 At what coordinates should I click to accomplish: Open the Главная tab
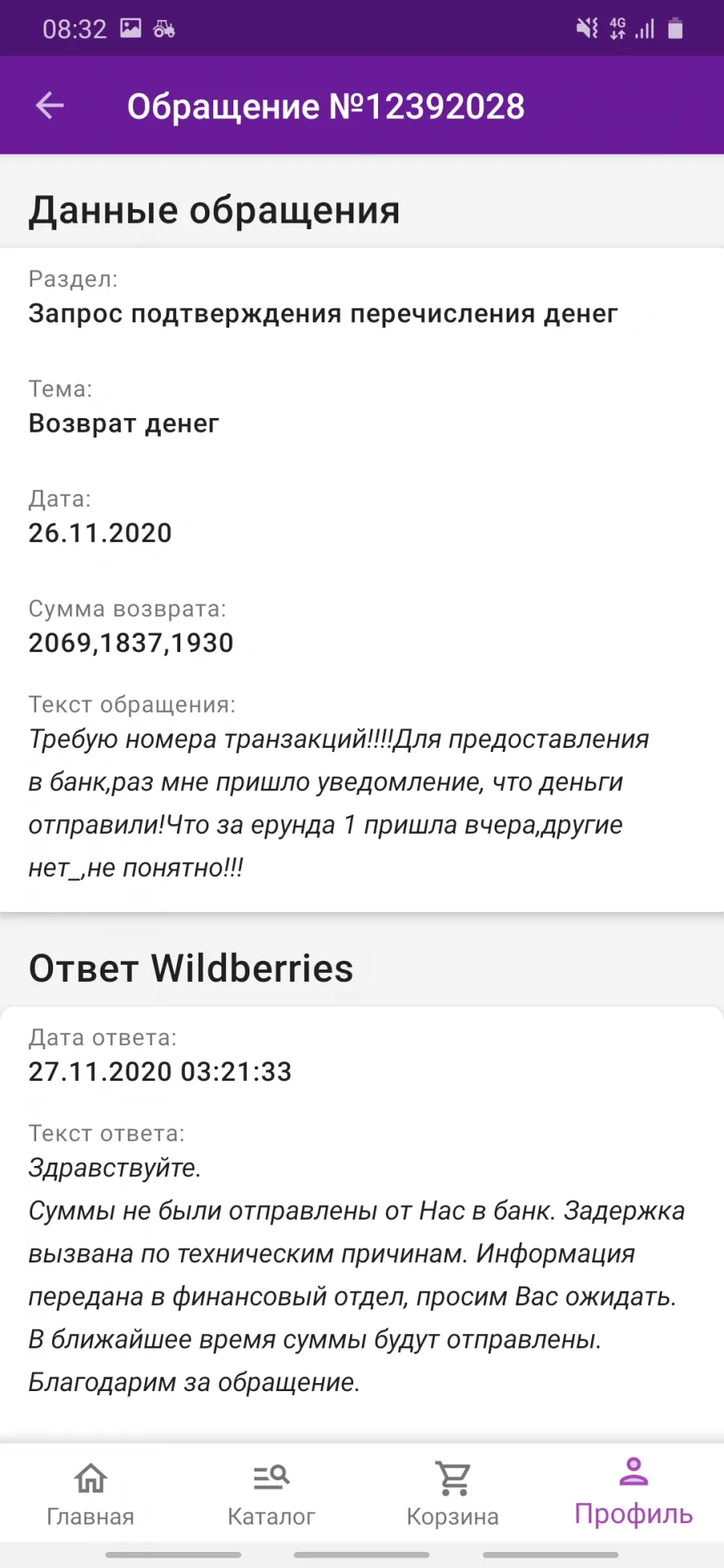pos(90,1494)
